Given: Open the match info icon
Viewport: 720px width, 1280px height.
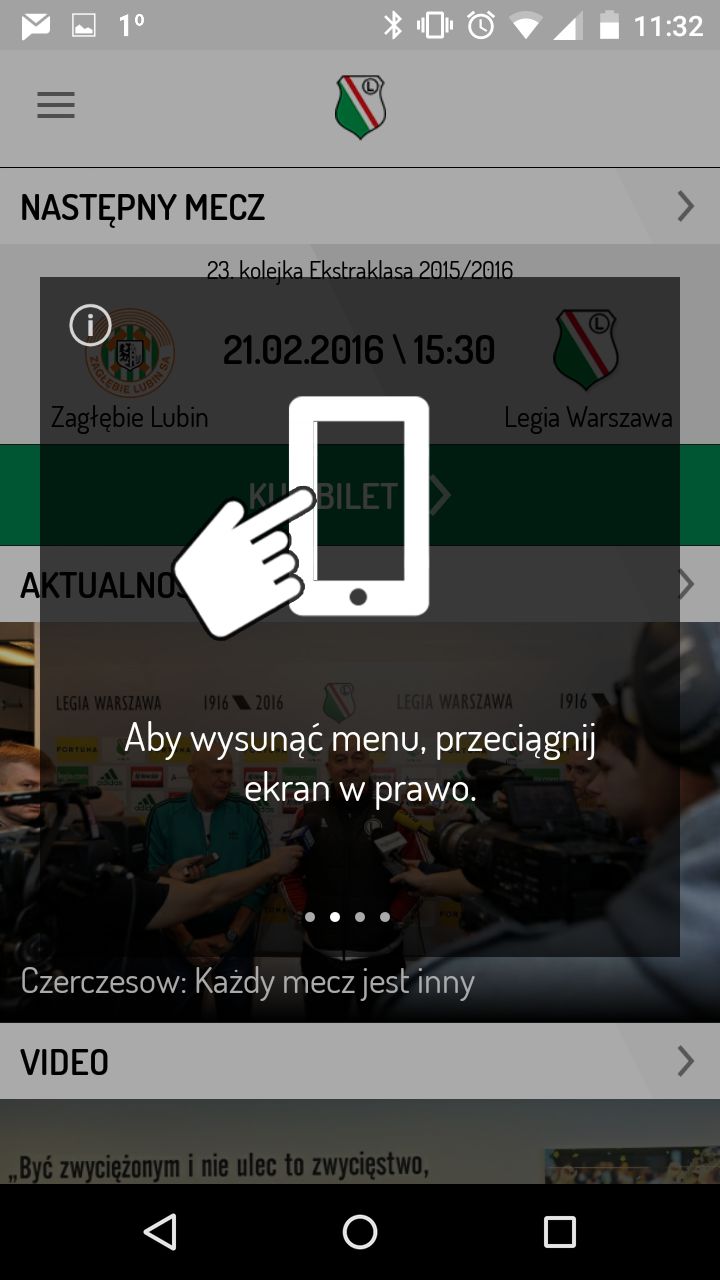Looking at the screenshot, I should pyautogui.click(x=90, y=325).
